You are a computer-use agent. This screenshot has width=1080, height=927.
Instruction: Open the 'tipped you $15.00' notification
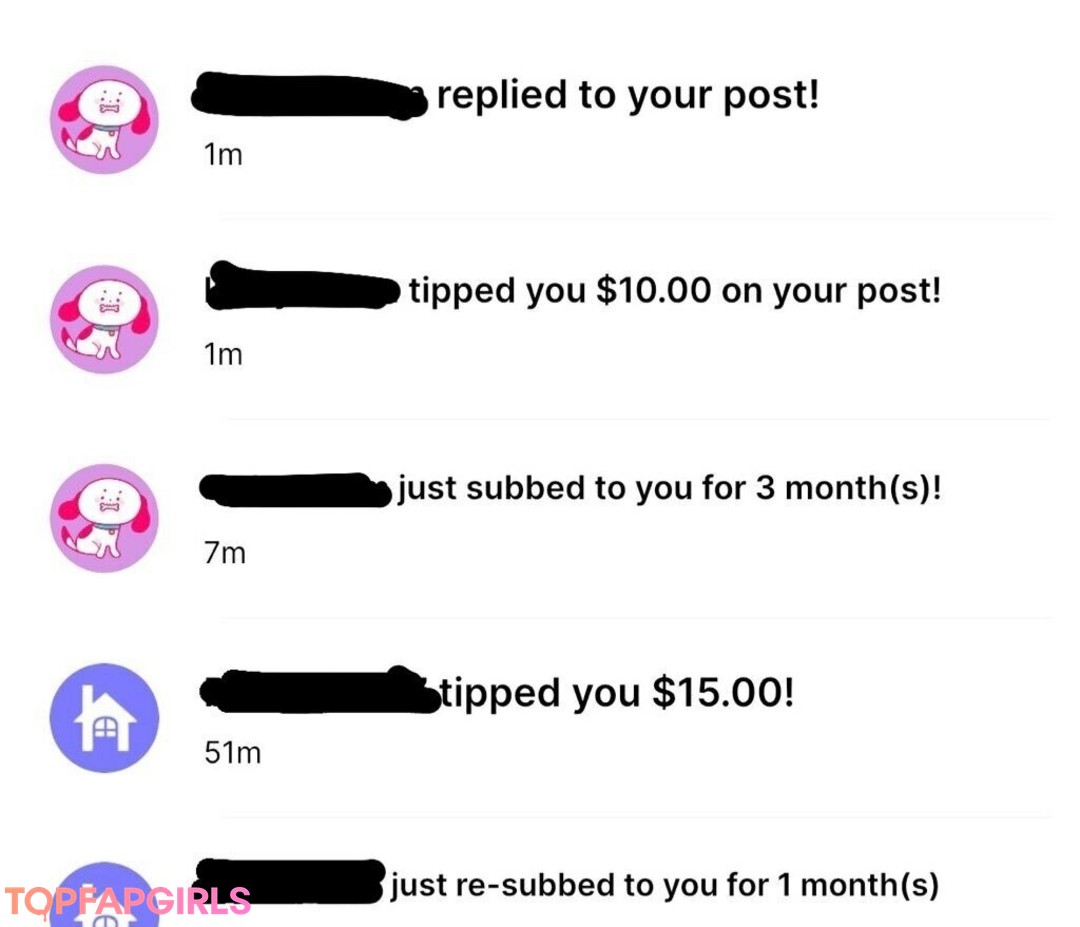(x=618, y=692)
